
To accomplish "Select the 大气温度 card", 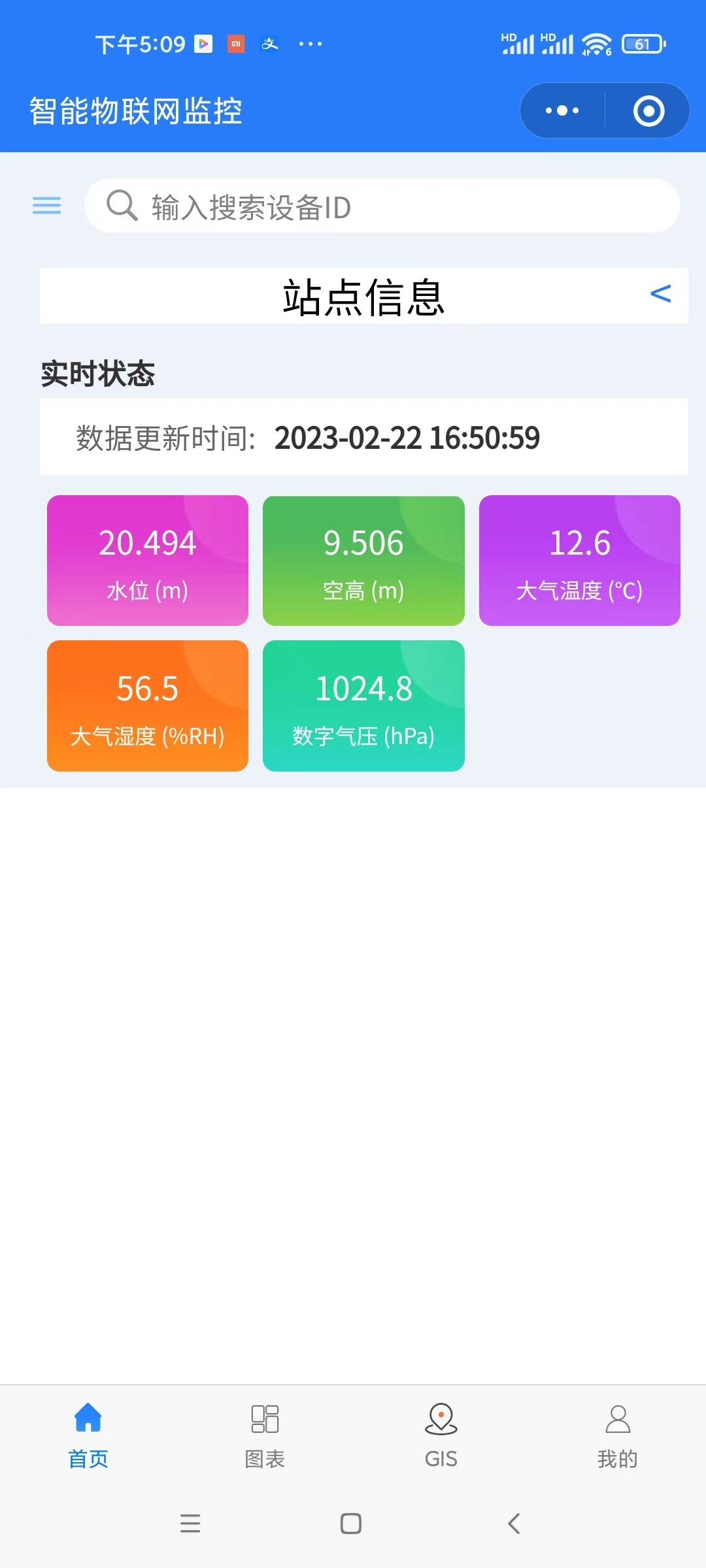I will (x=579, y=561).
